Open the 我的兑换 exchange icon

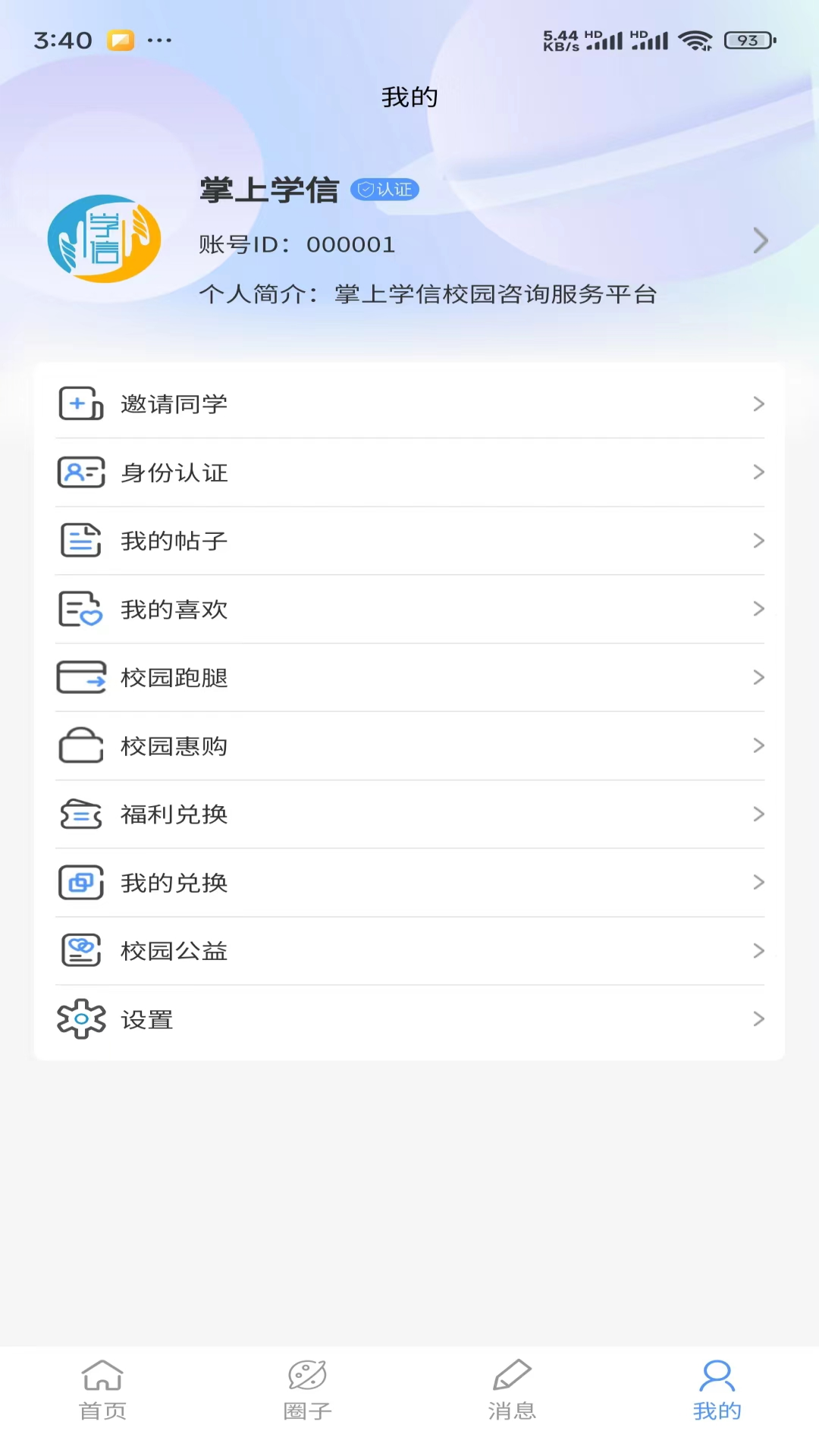(x=81, y=883)
